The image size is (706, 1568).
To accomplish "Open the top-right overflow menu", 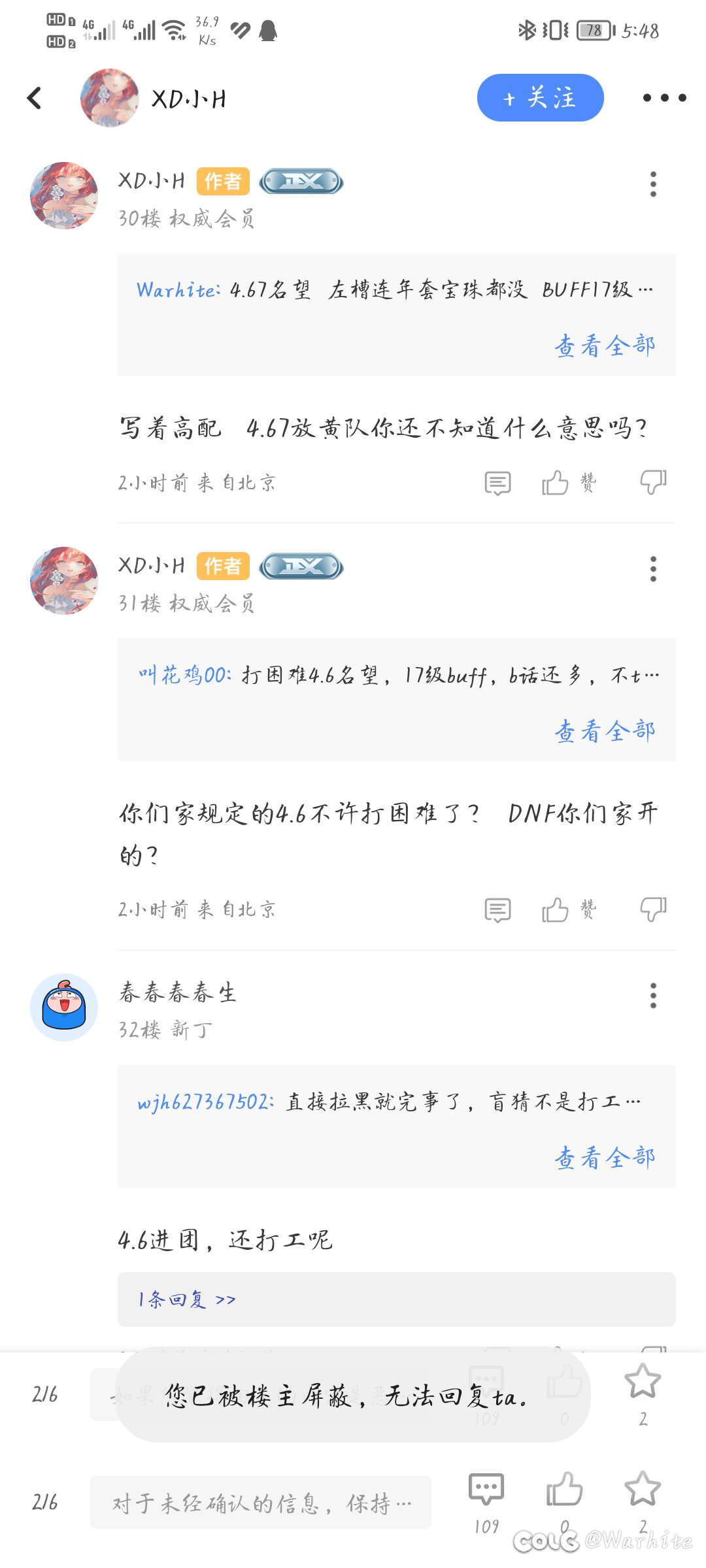I will click(664, 98).
